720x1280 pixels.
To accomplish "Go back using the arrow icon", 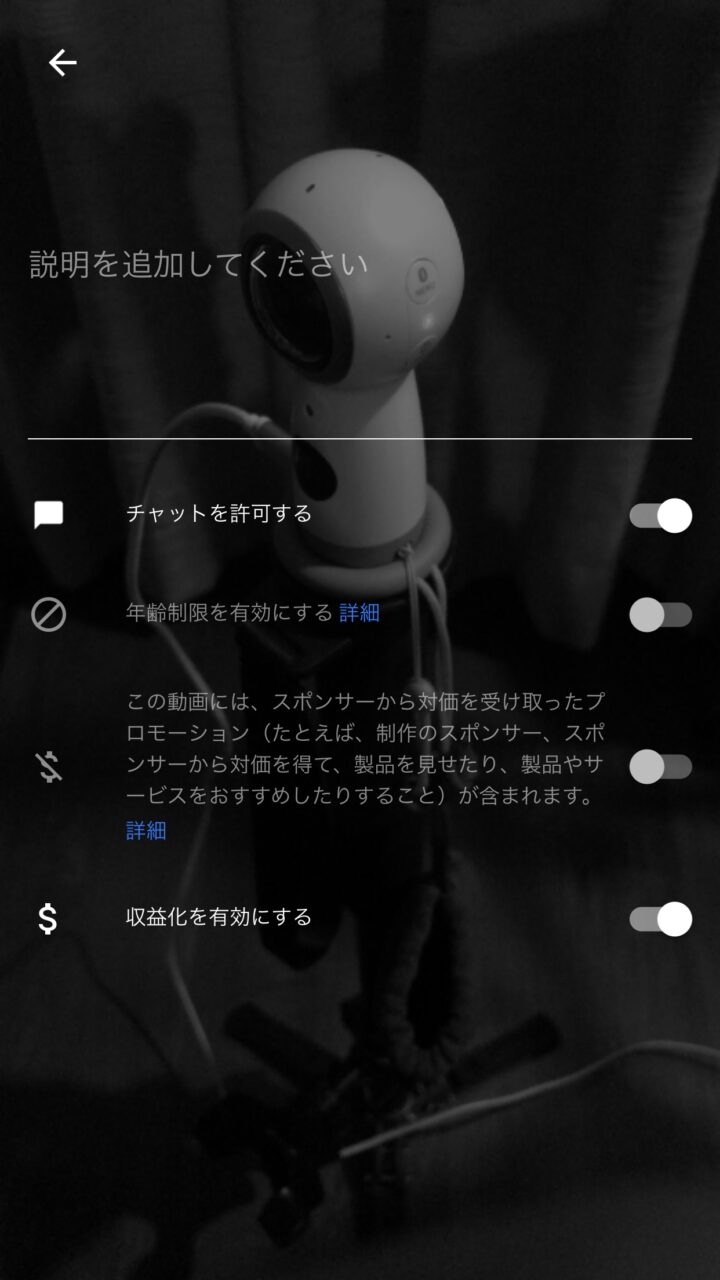I will [x=62, y=63].
